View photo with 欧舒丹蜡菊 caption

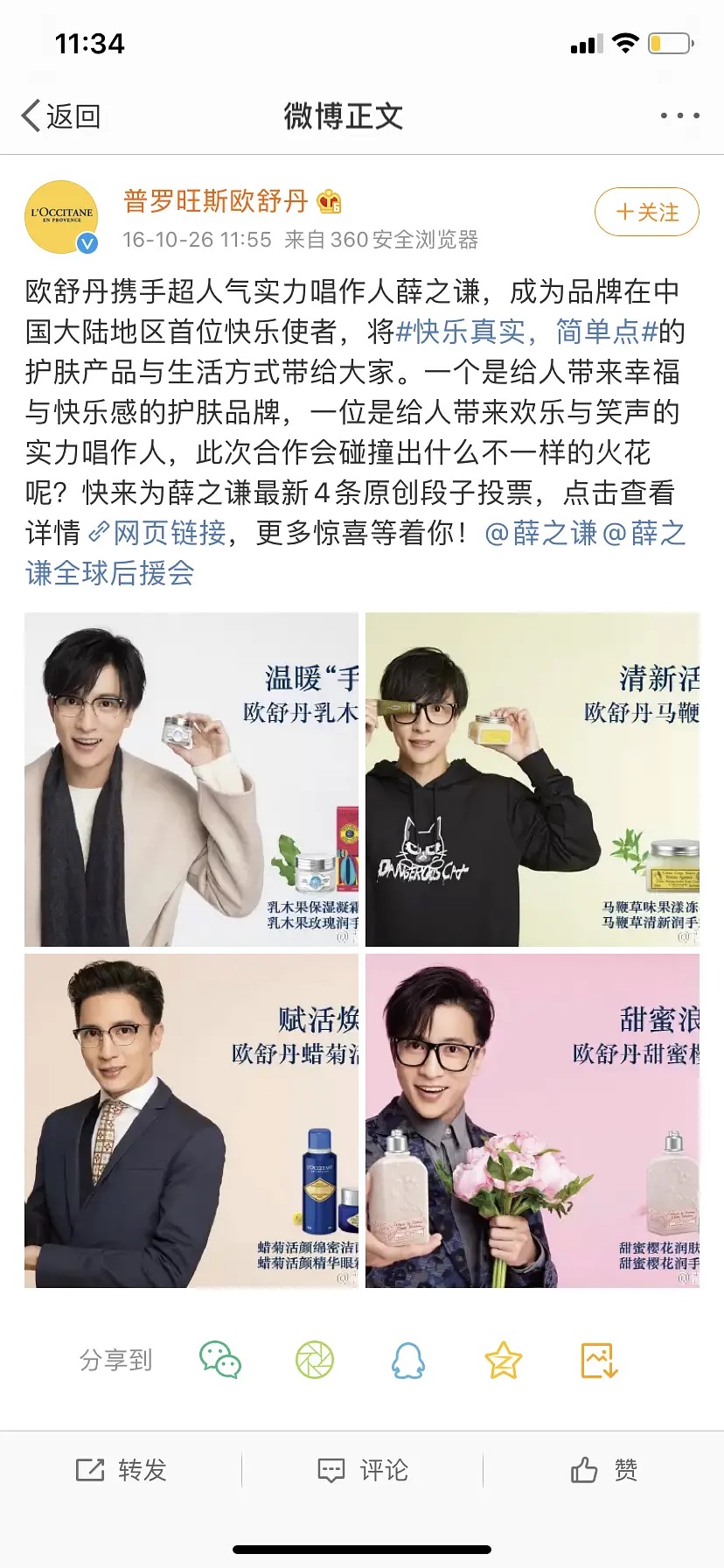[191, 1121]
